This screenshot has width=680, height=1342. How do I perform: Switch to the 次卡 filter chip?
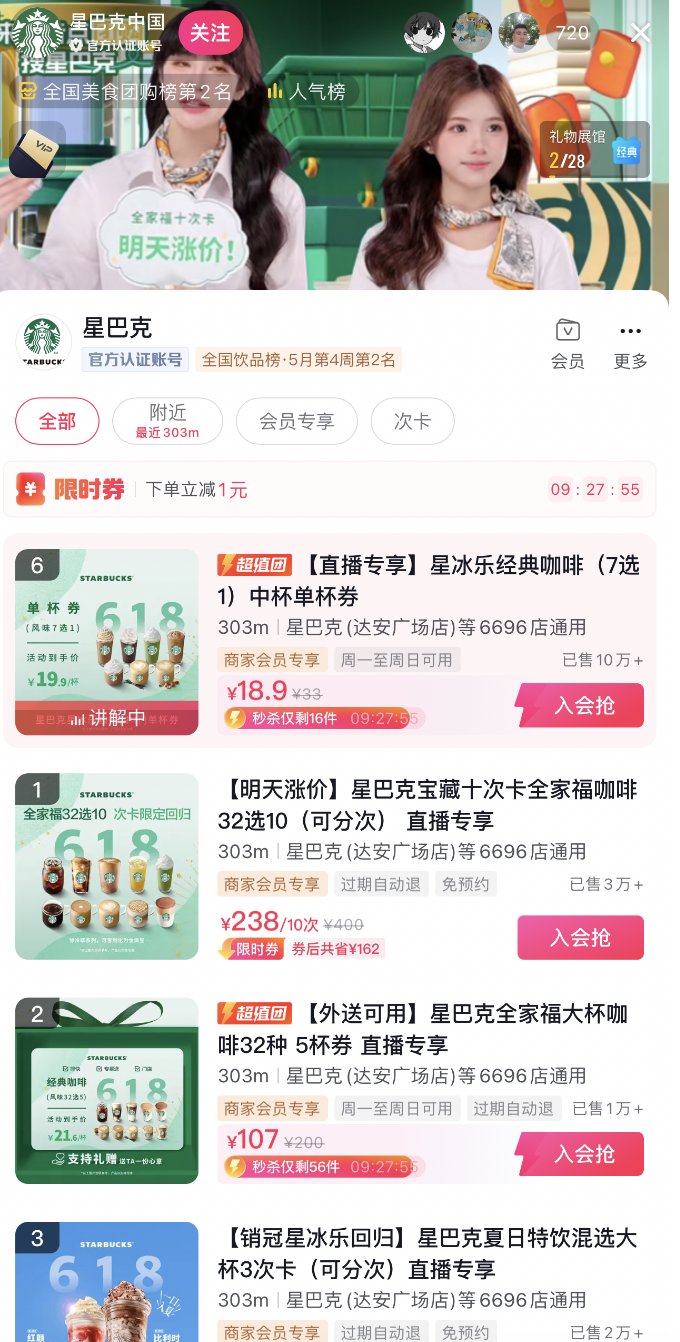pos(412,421)
